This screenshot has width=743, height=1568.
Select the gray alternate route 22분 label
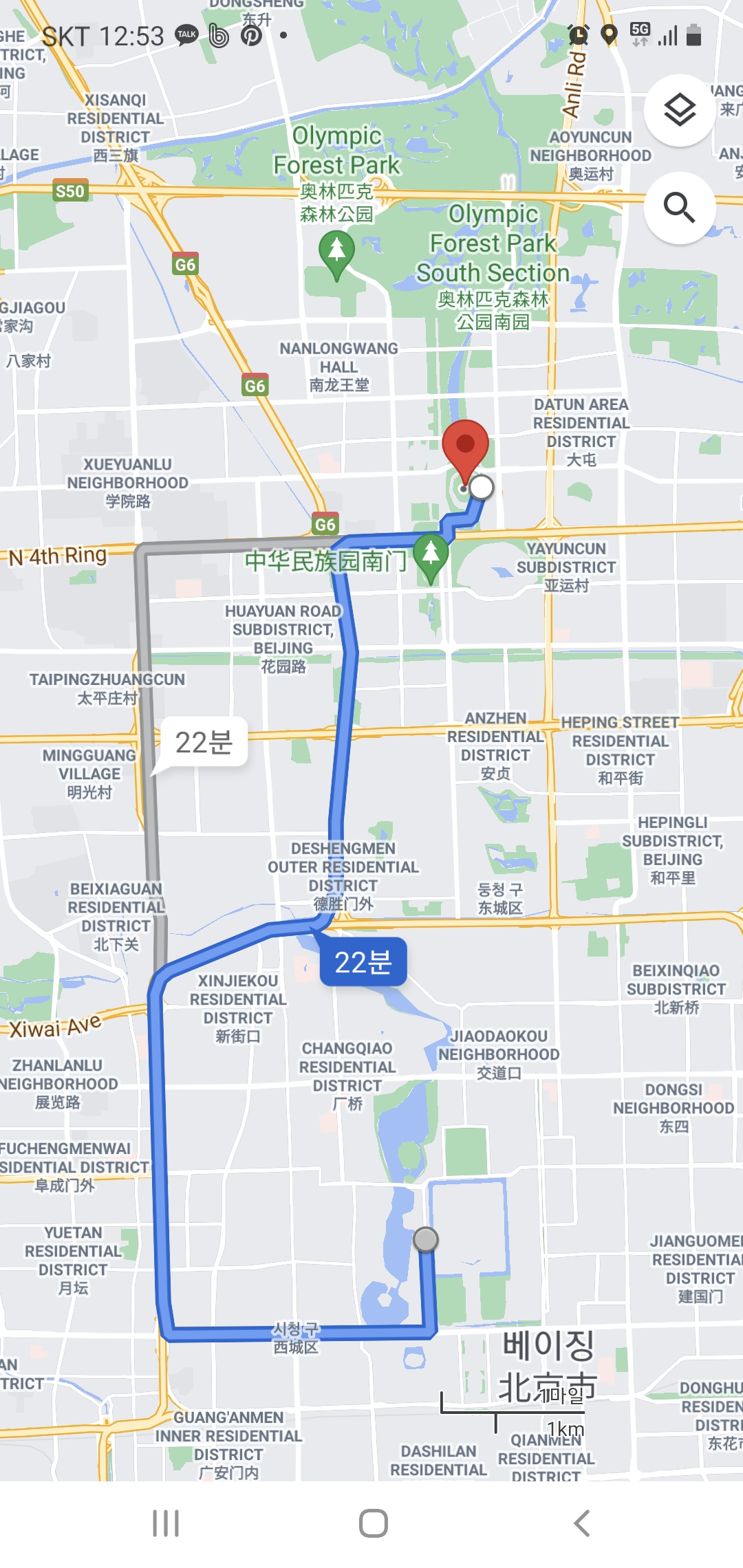(x=203, y=743)
